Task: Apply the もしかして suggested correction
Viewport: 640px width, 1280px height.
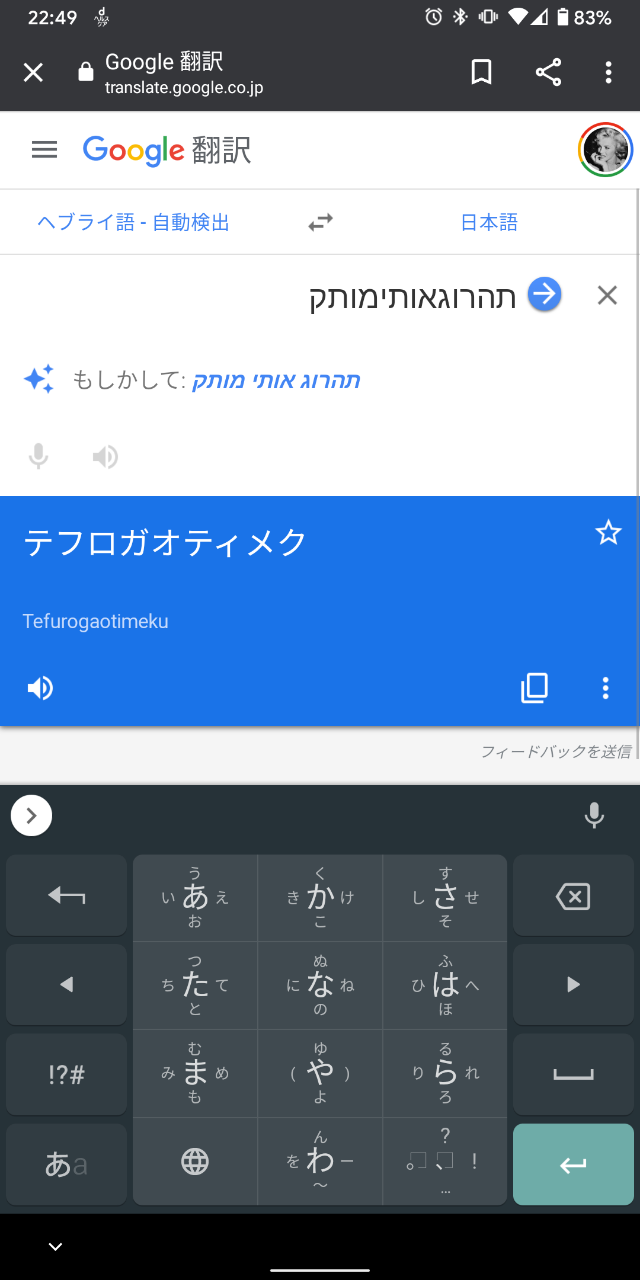Action: click(x=276, y=381)
